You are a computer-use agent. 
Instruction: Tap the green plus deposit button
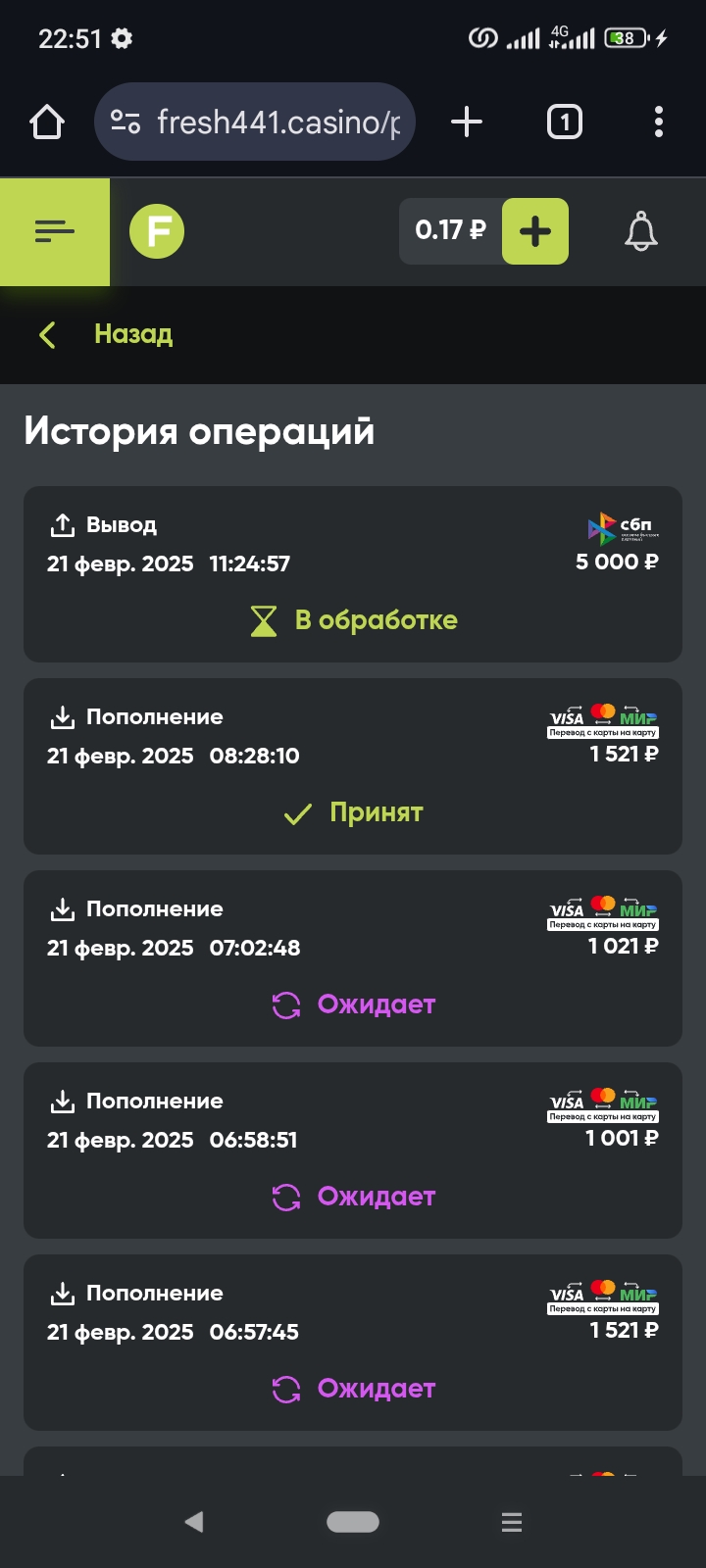tap(535, 231)
